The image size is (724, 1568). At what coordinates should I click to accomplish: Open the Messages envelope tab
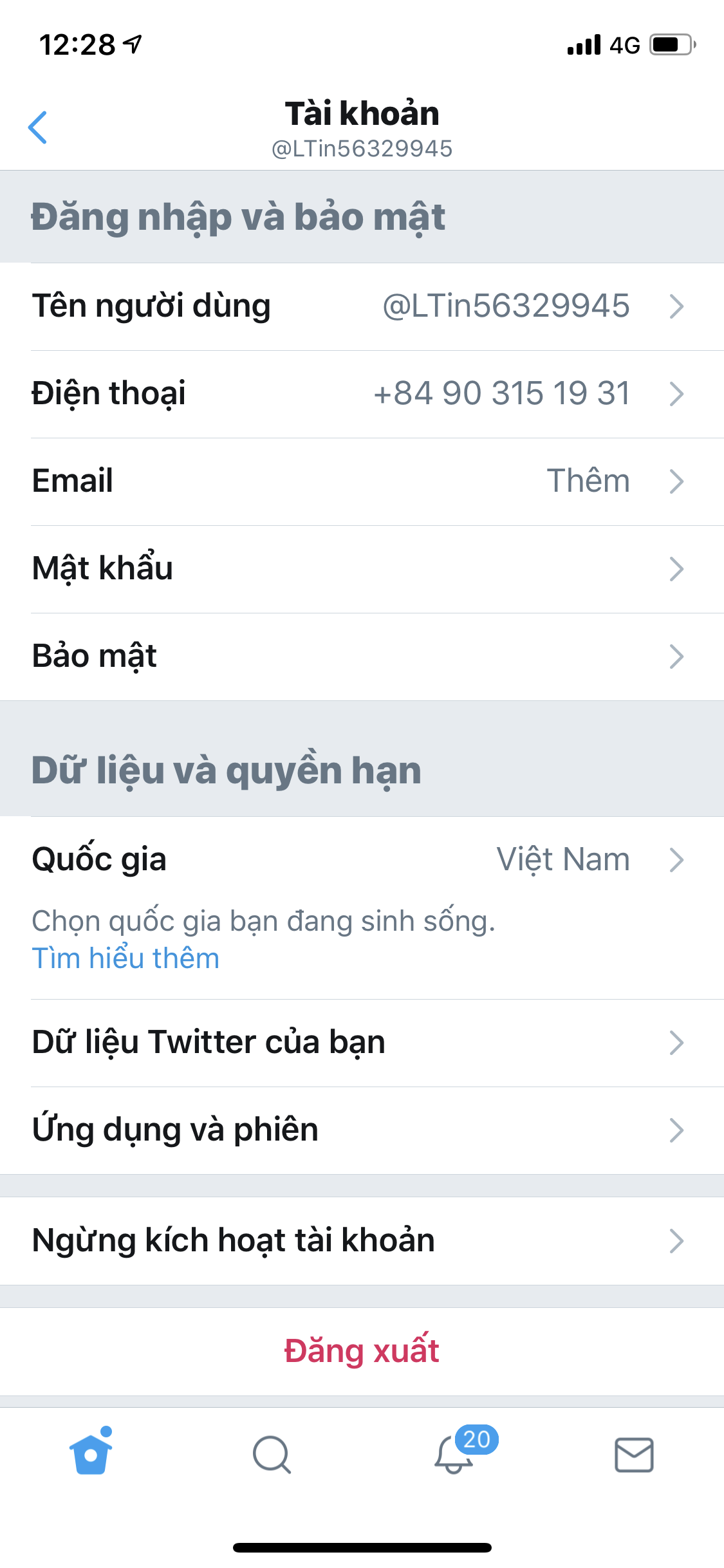click(635, 1455)
